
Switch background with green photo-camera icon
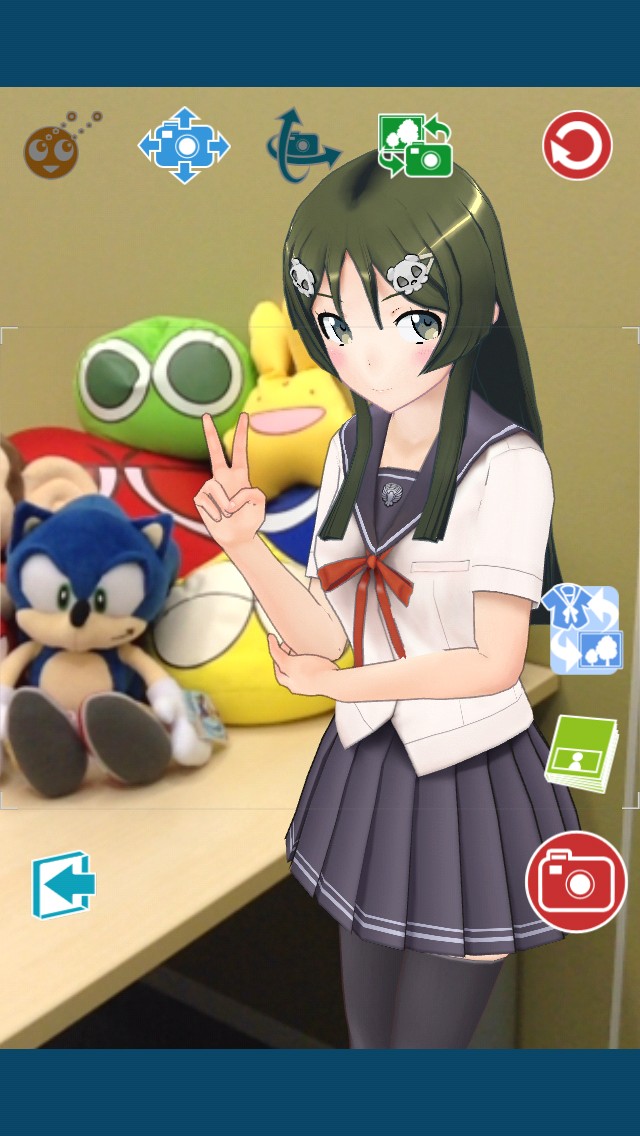[x=415, y=145]
